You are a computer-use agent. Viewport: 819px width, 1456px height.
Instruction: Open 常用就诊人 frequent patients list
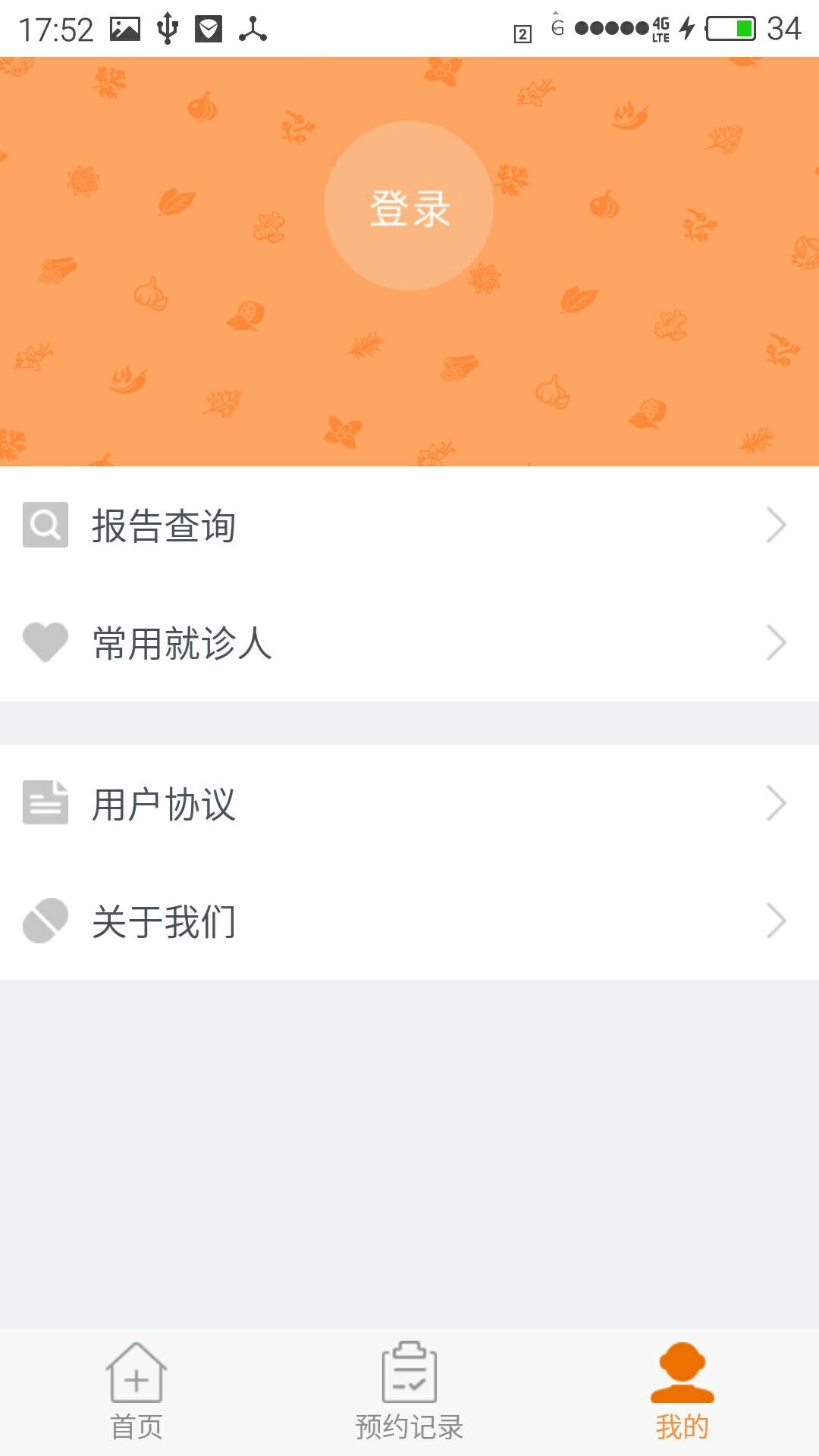[x=409, y=643]
